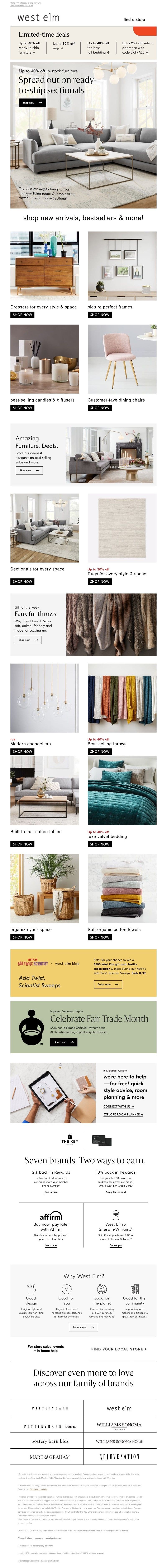This screenshot has width=167, height=1568.
Task: Shop now under picture perfect frames
Action: click(100, 315)
